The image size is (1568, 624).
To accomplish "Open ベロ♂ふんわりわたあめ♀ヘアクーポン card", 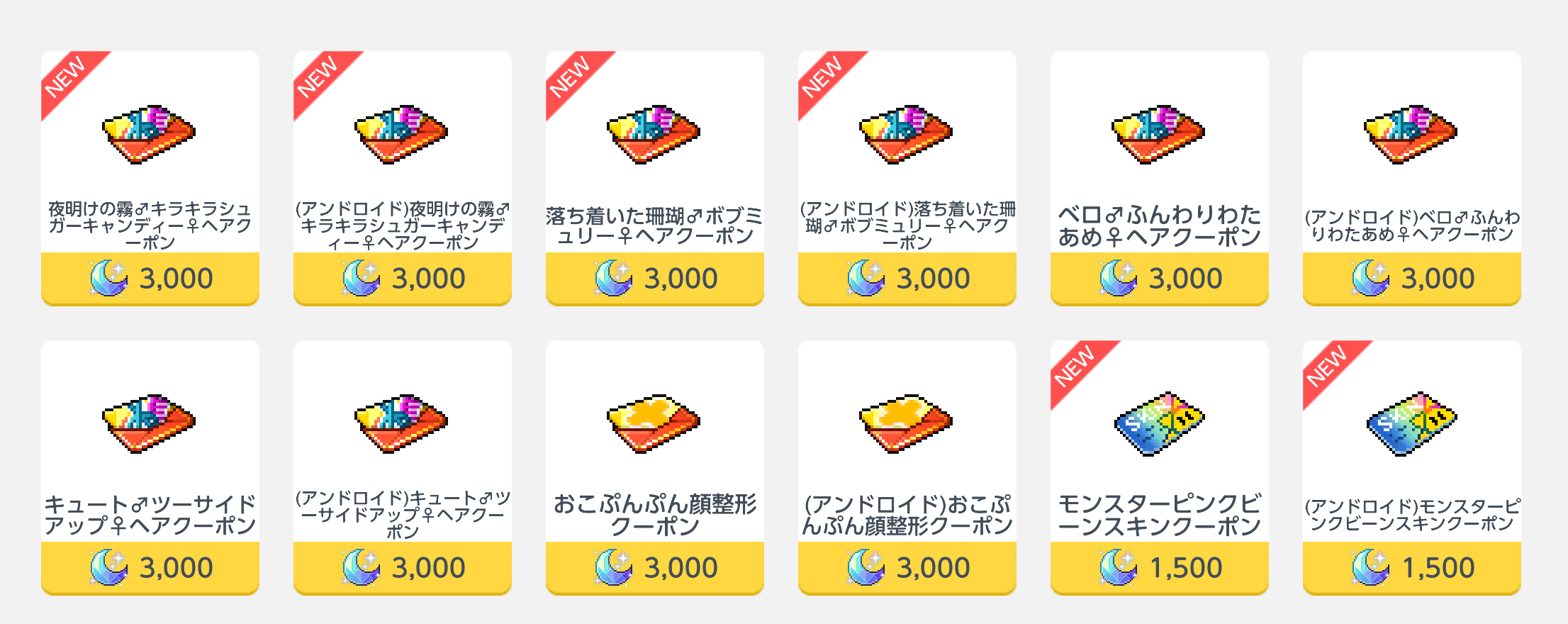I will coord(1159,177).
